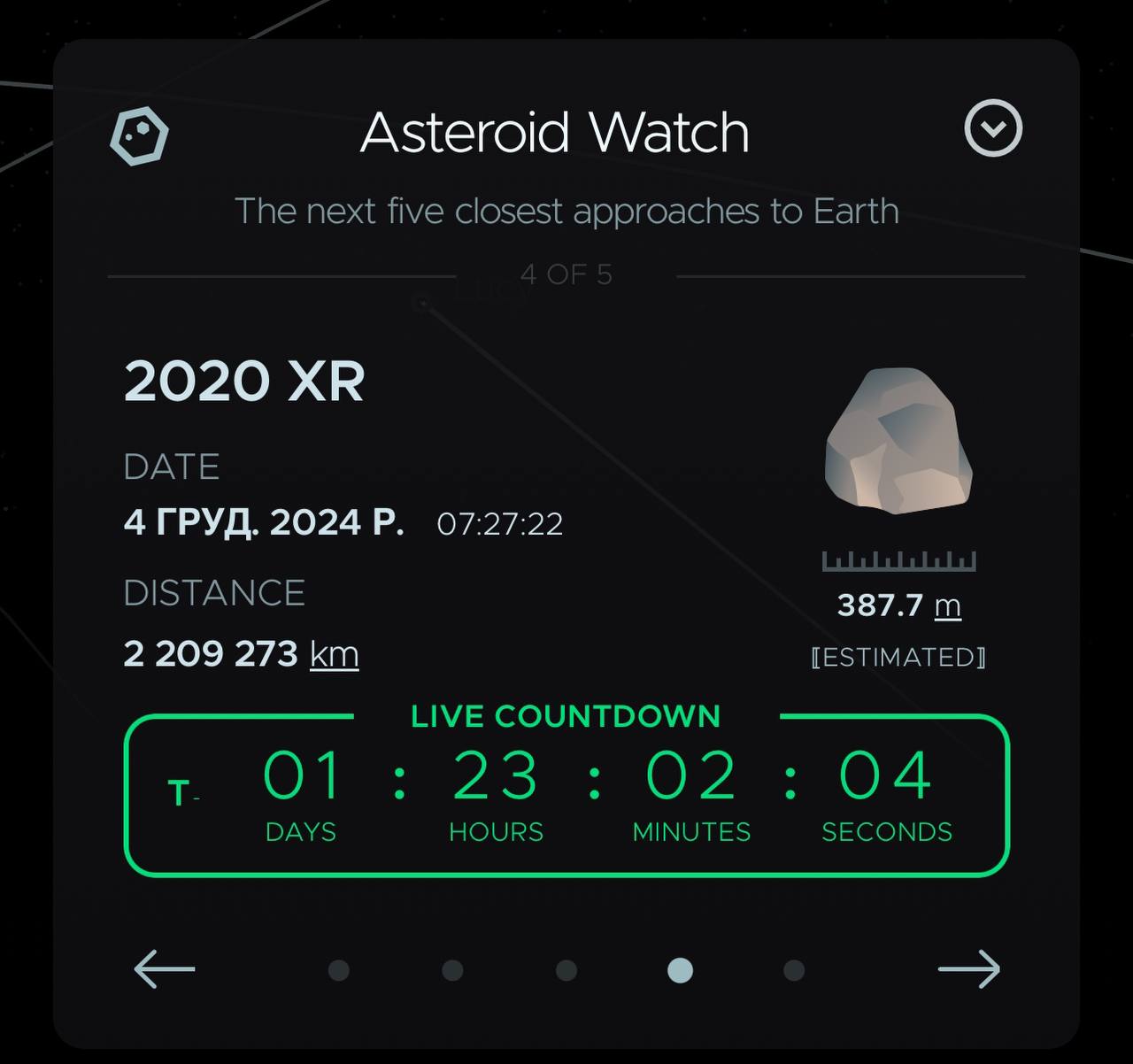Tap the 2020 XR asteroid image
The height and width of the screenshot is (1064, 1133).
point(898,440)
